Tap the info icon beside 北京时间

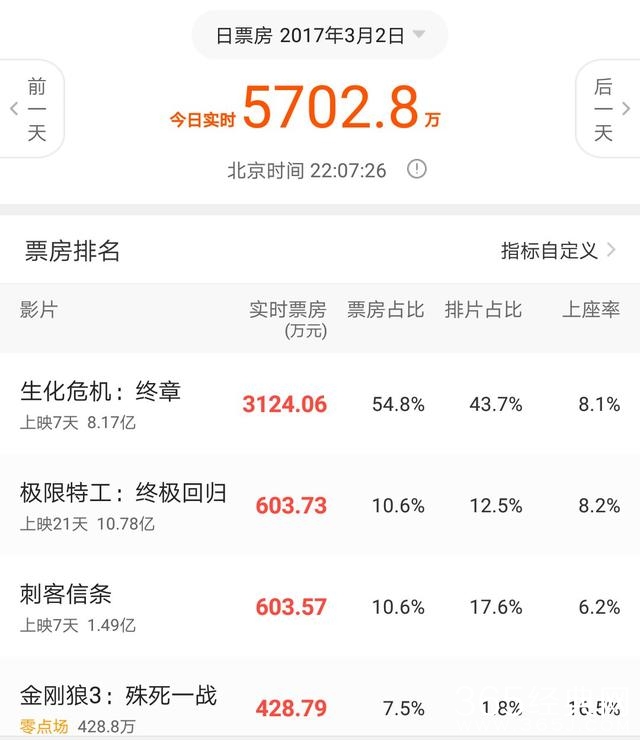pos(417,169)
